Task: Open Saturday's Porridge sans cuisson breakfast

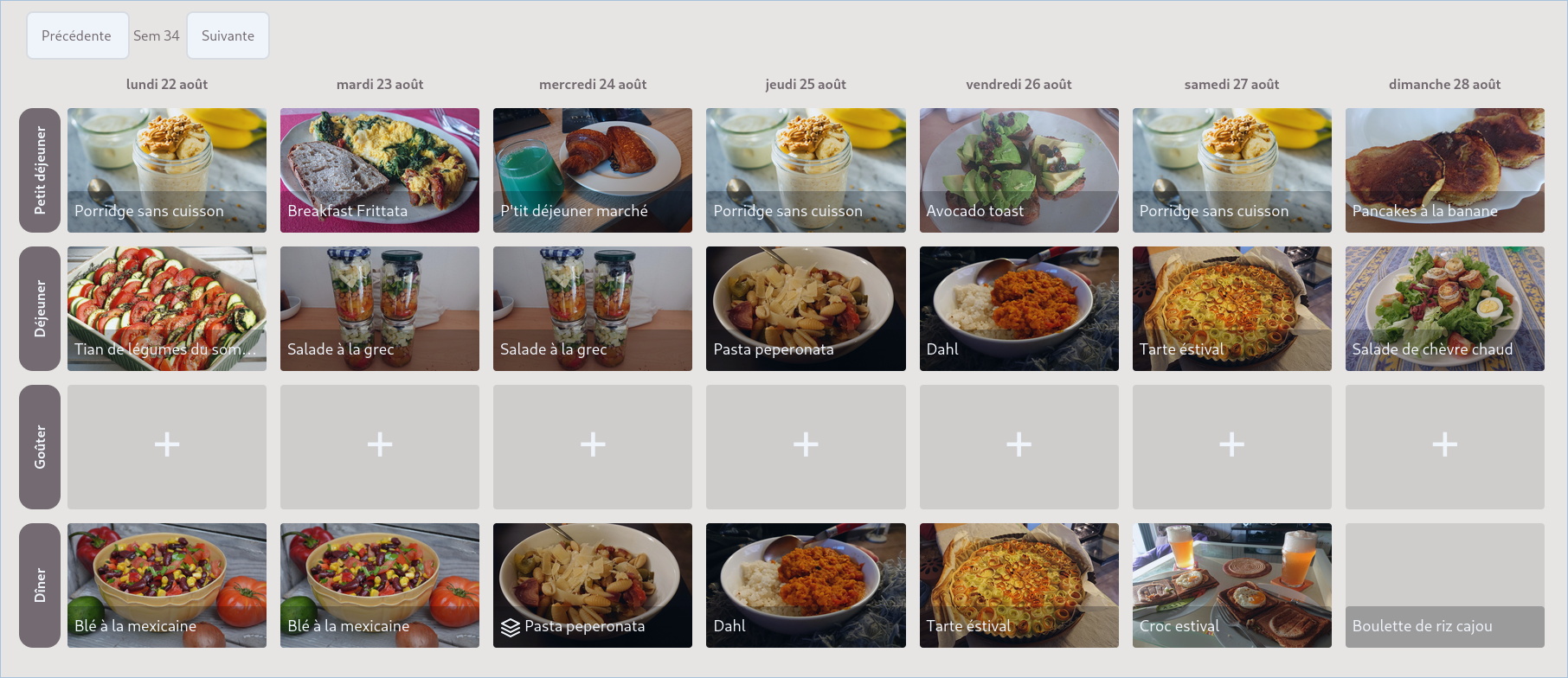Action: click(x=1231, y=170)
